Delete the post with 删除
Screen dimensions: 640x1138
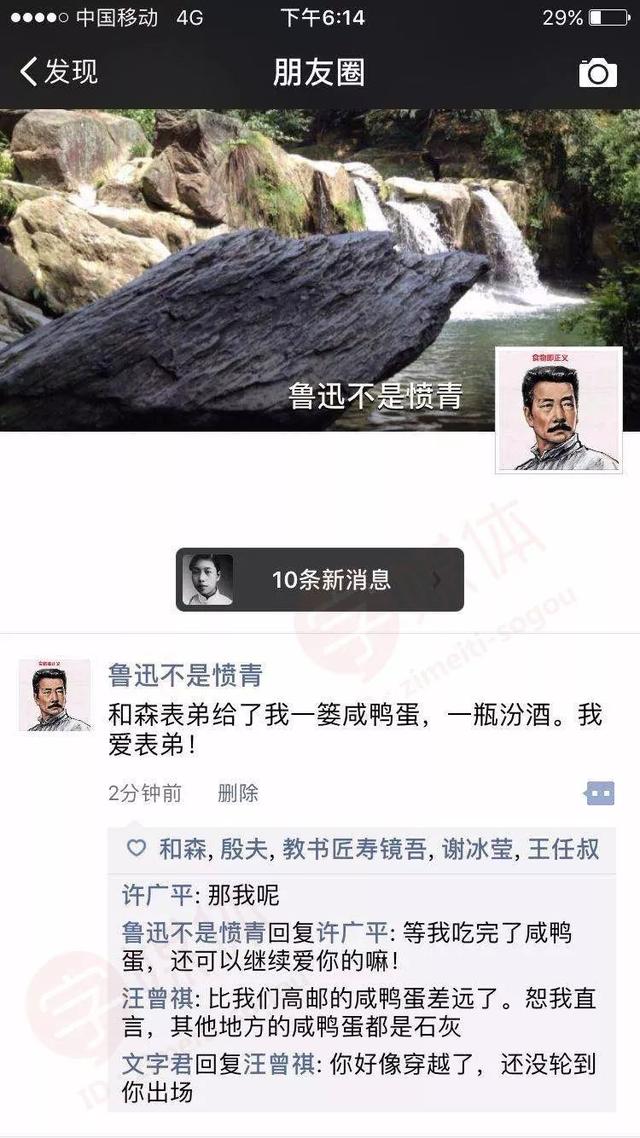pos(238,793)
